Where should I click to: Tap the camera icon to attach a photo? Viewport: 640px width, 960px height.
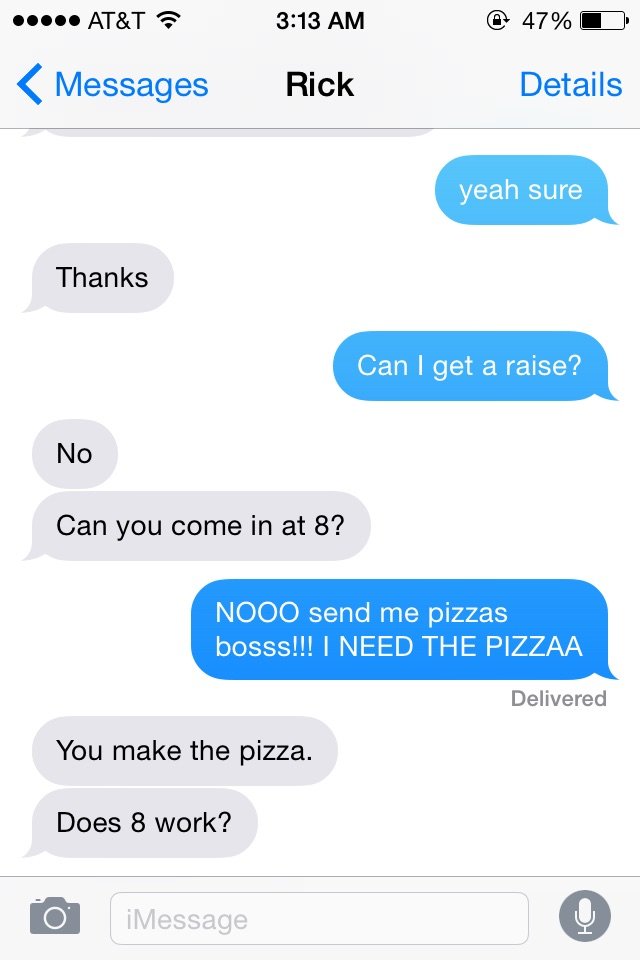pos(54,916)
